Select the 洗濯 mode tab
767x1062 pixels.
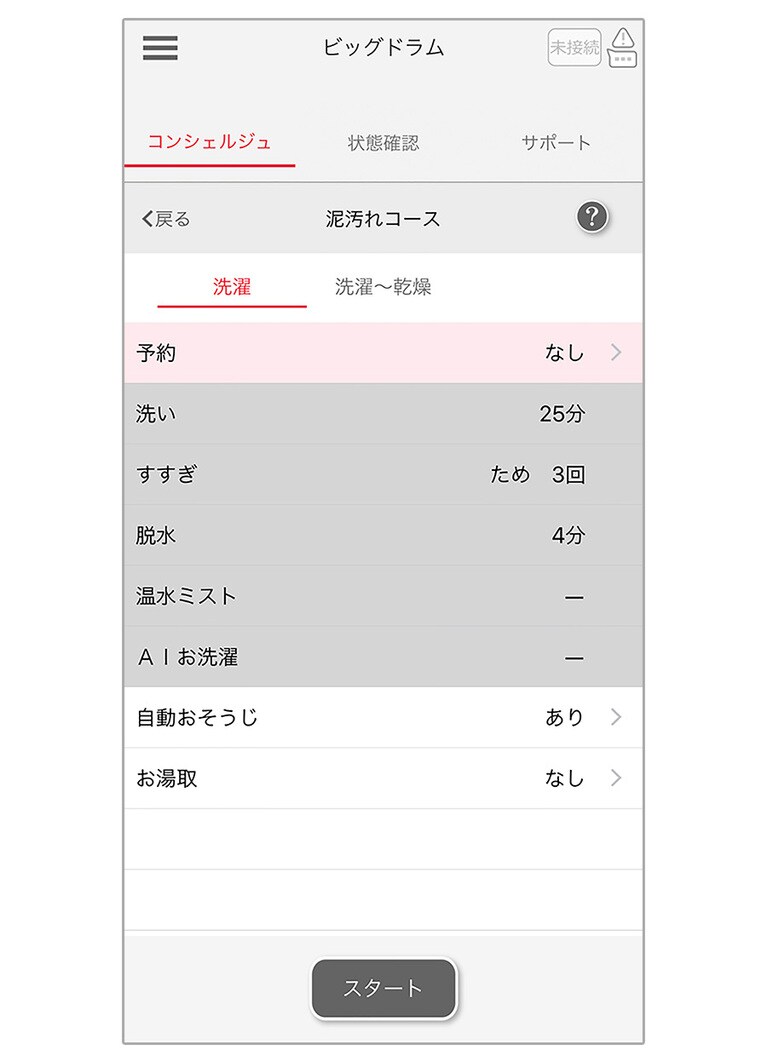coord(232,287)
